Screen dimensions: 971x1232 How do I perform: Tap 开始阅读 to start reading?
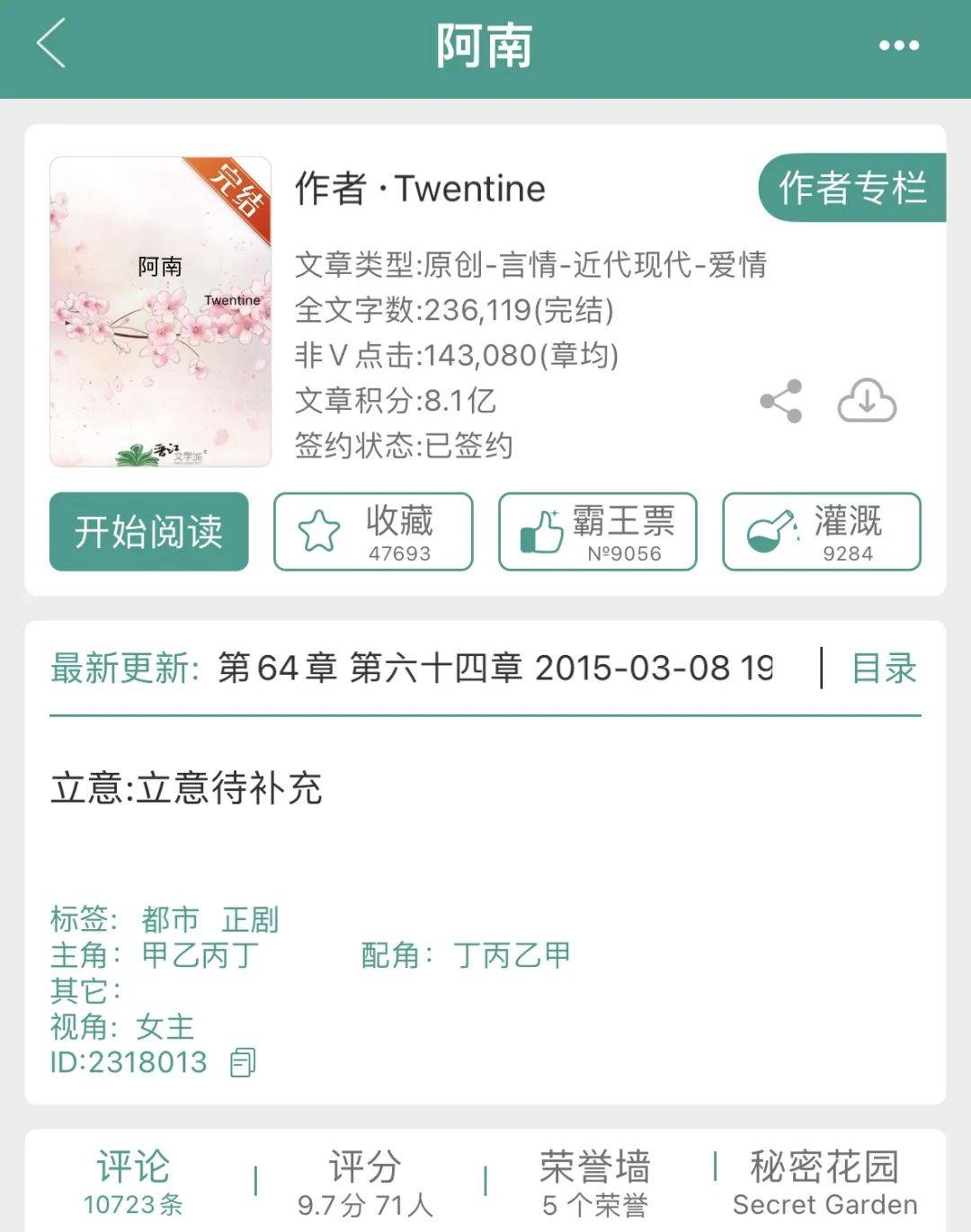click(148, 531)
